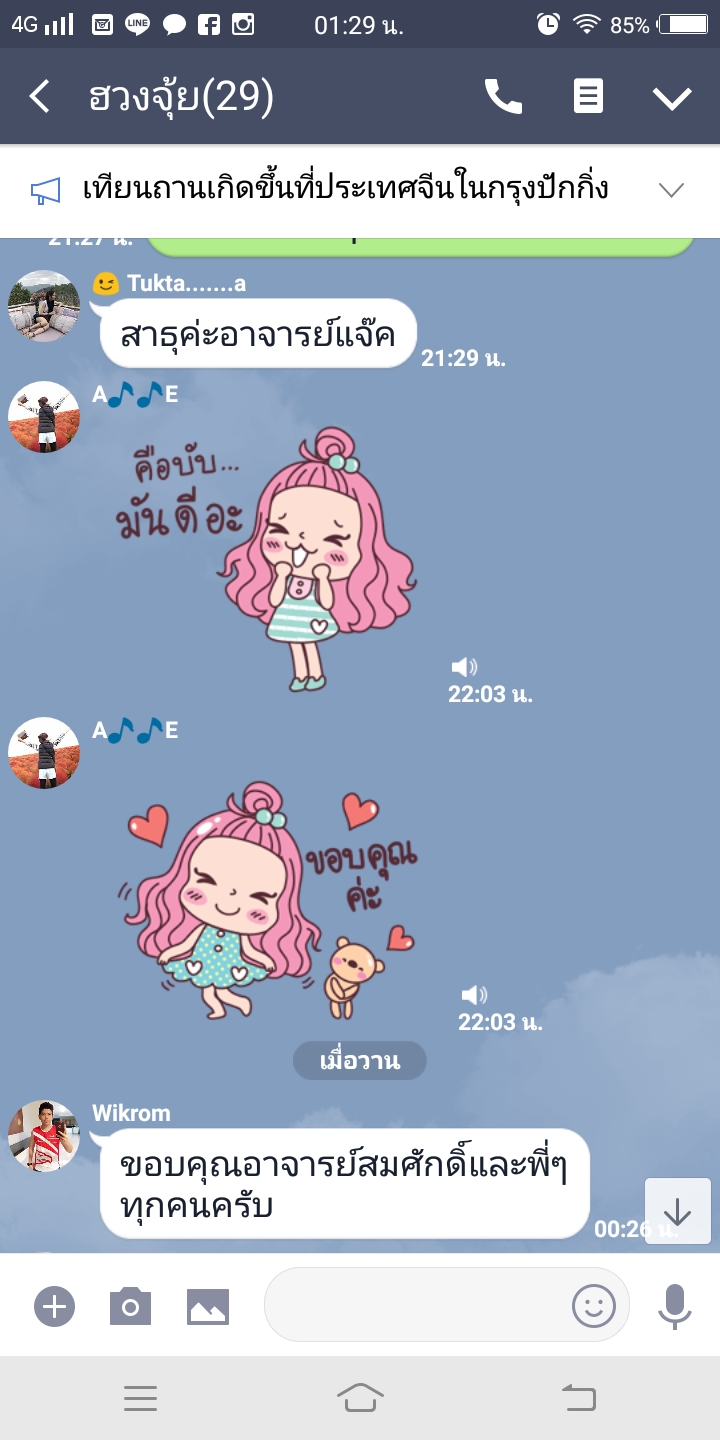Expand the pinned announcement banner
This screenshot has height=1440, width=720.
[x=671, y=190]
